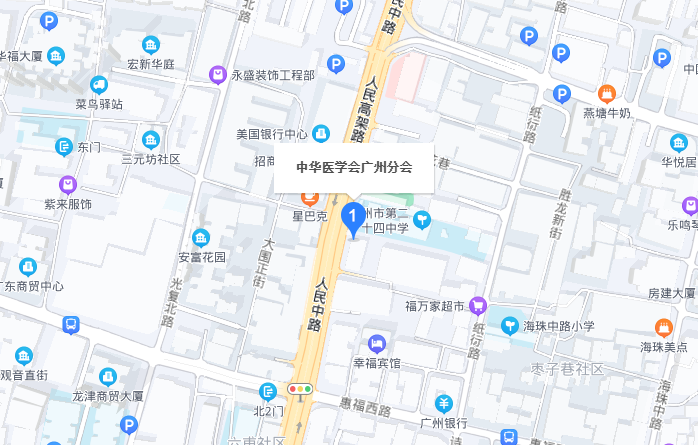
Task: Tap the blue marker numbered 1
Action: point(353,217)
